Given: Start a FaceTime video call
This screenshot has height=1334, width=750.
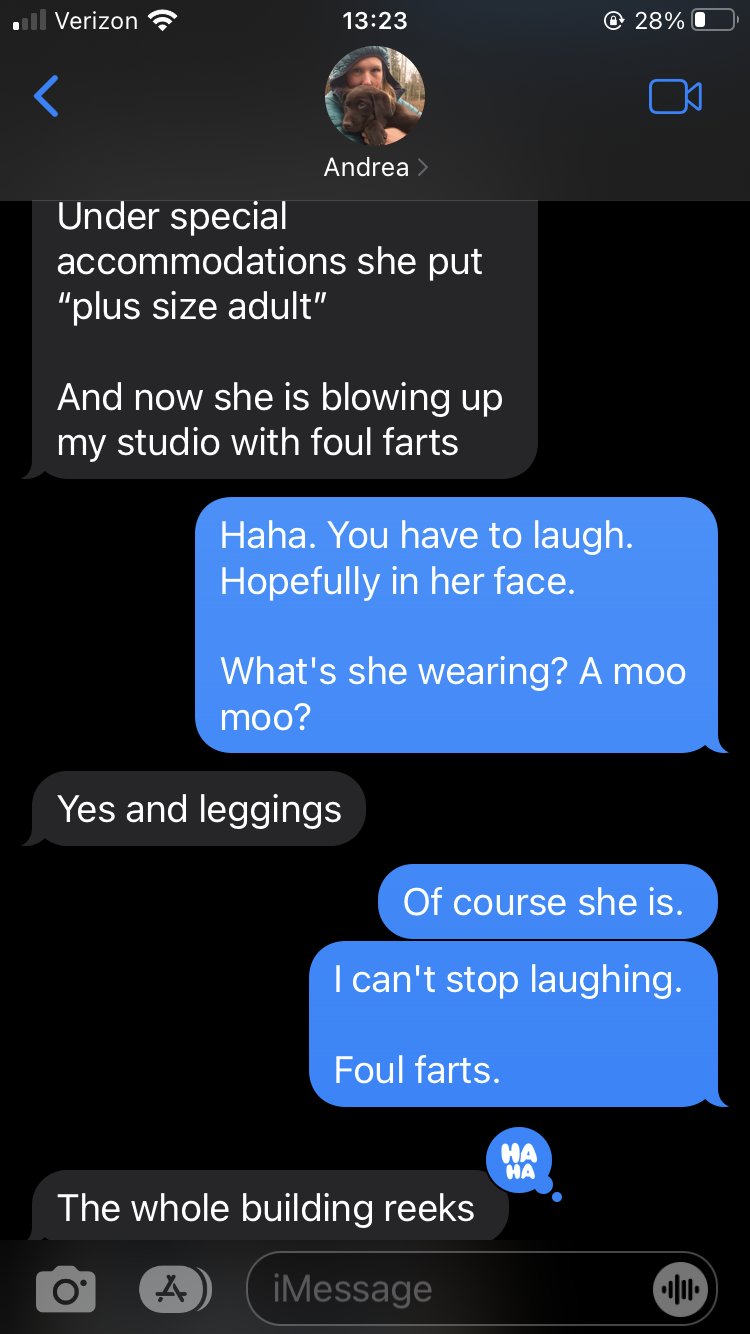Looking at the screenshot, I should pos(675,97).
